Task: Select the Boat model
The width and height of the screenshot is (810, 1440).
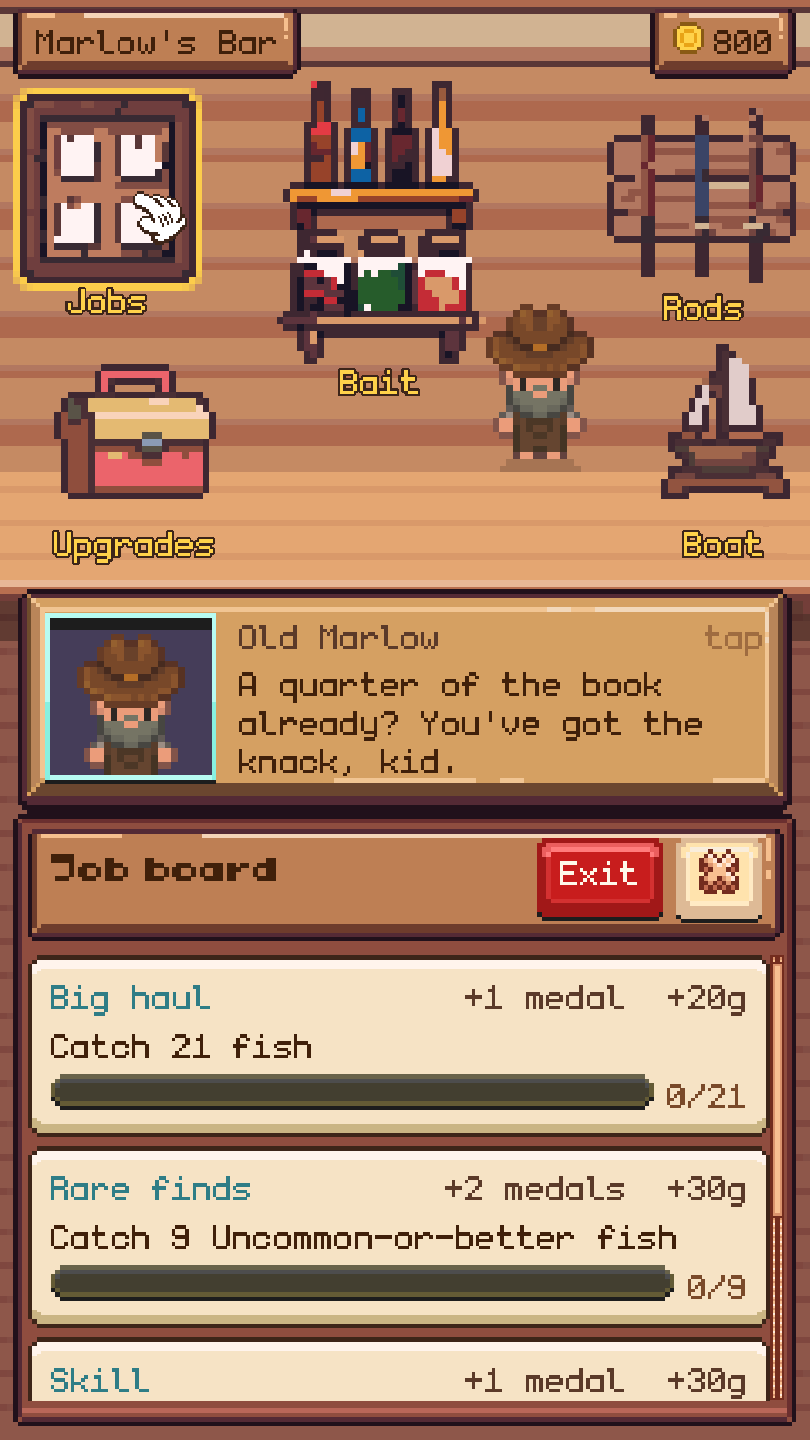Action: 723,422
